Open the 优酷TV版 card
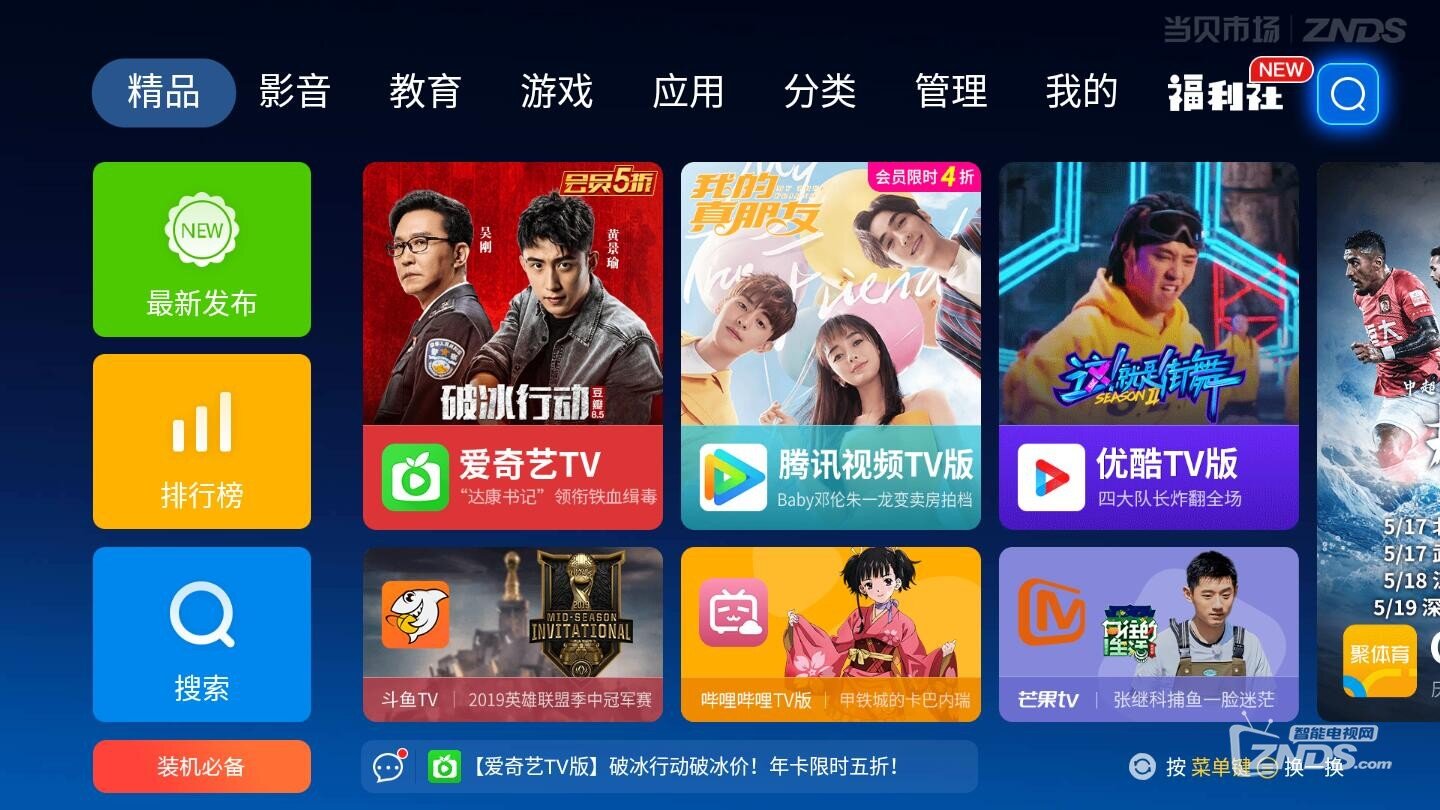 pyautogui.click(x=1148, y=346)
